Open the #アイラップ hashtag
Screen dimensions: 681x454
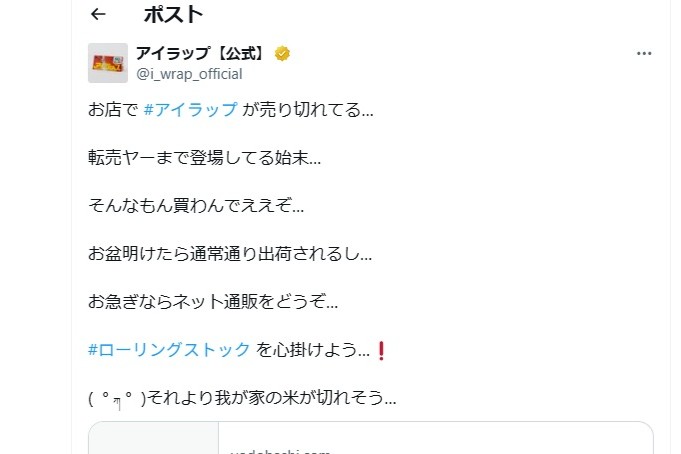191,110
